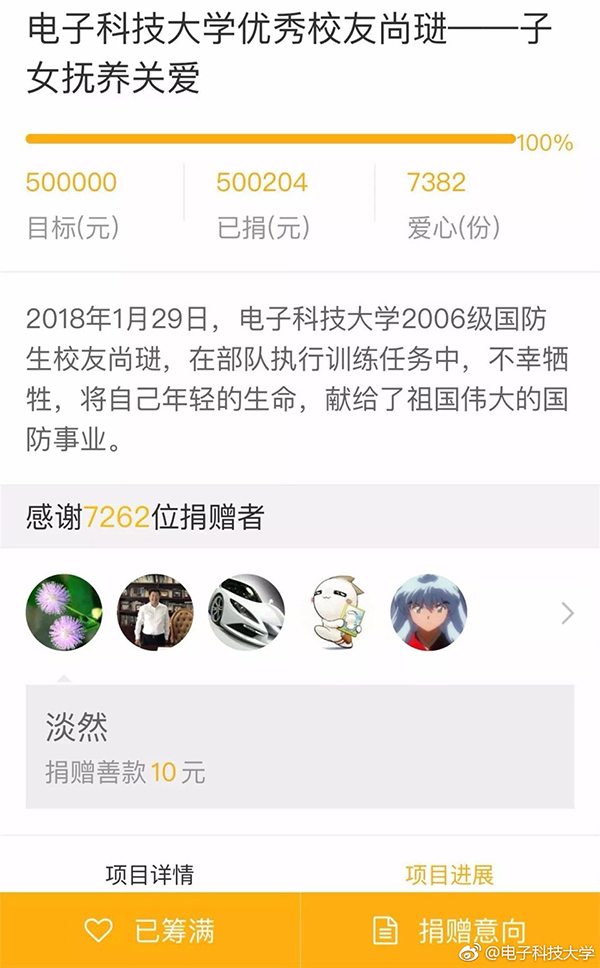600x968 pixels.
Task: Switch to the 项目详情 tab
Action: [x=149, y=875]
